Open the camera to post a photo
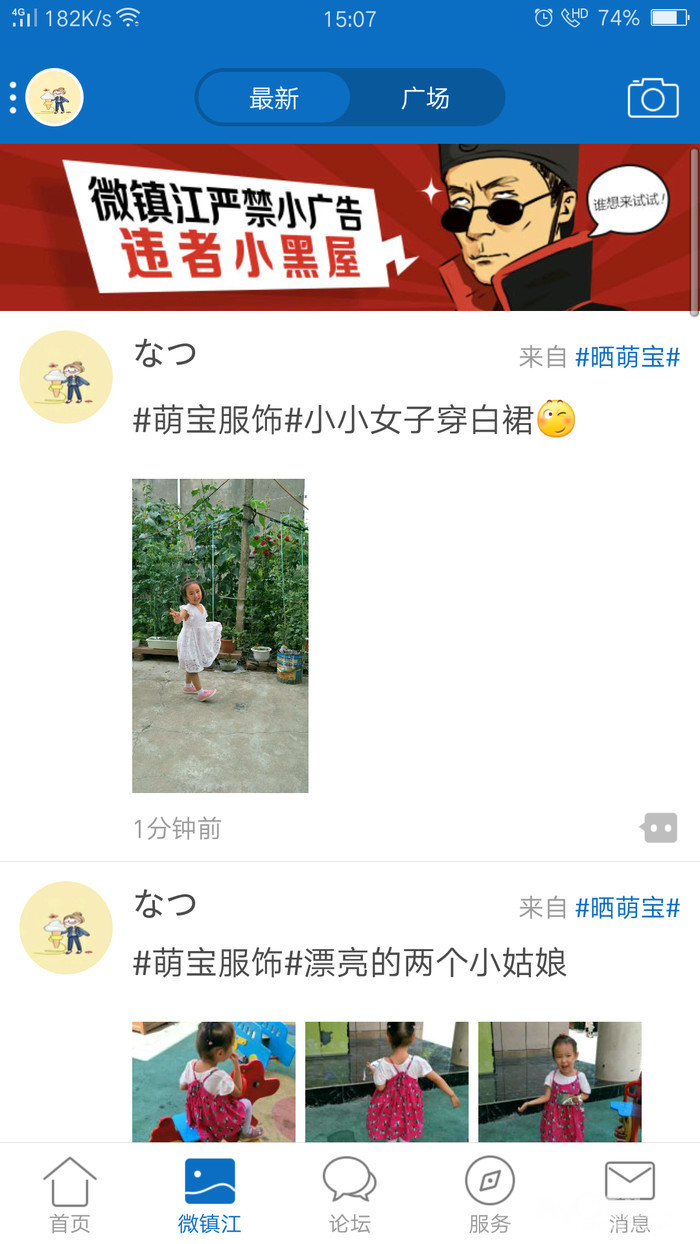Screen dimensions: 700x1244 653,97
